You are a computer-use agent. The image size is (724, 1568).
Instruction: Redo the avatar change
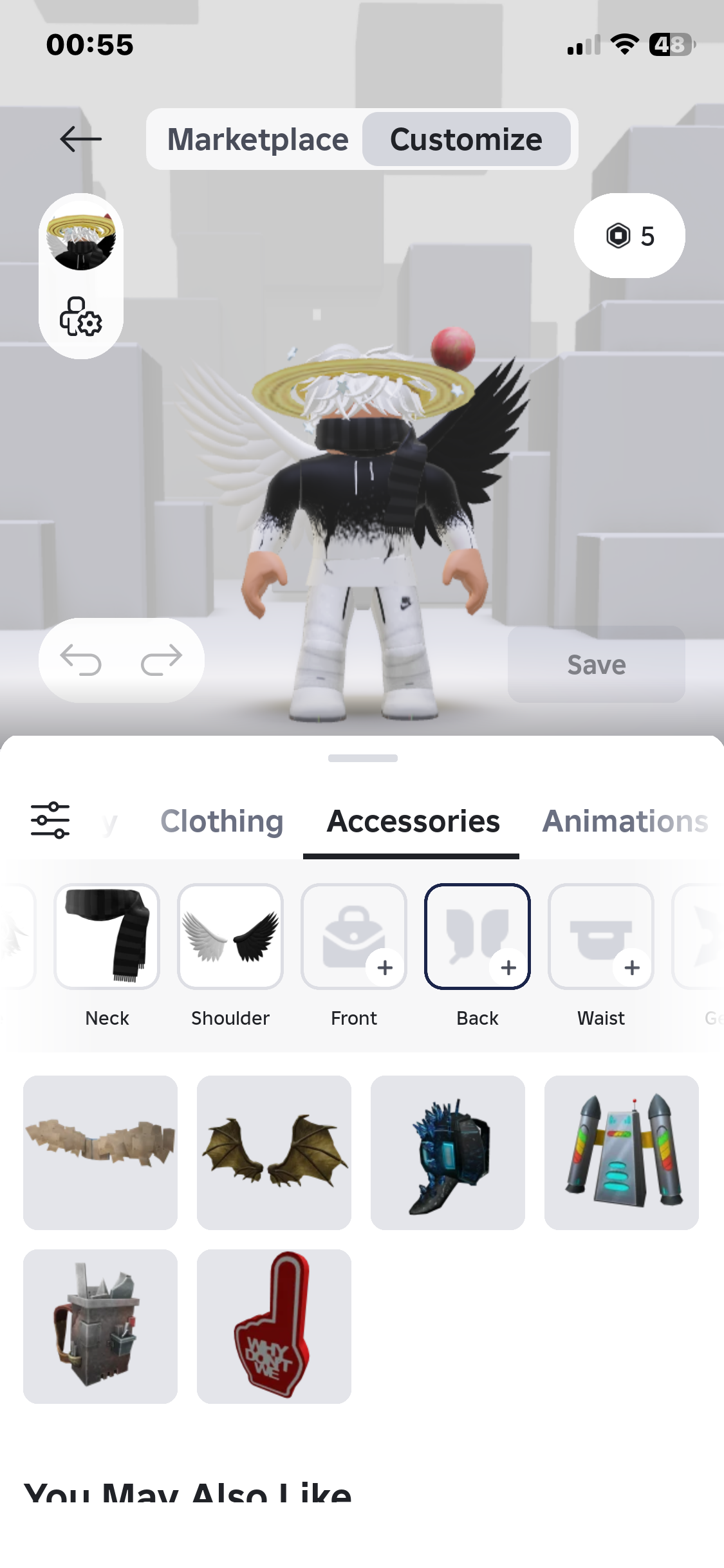[162, 660]
